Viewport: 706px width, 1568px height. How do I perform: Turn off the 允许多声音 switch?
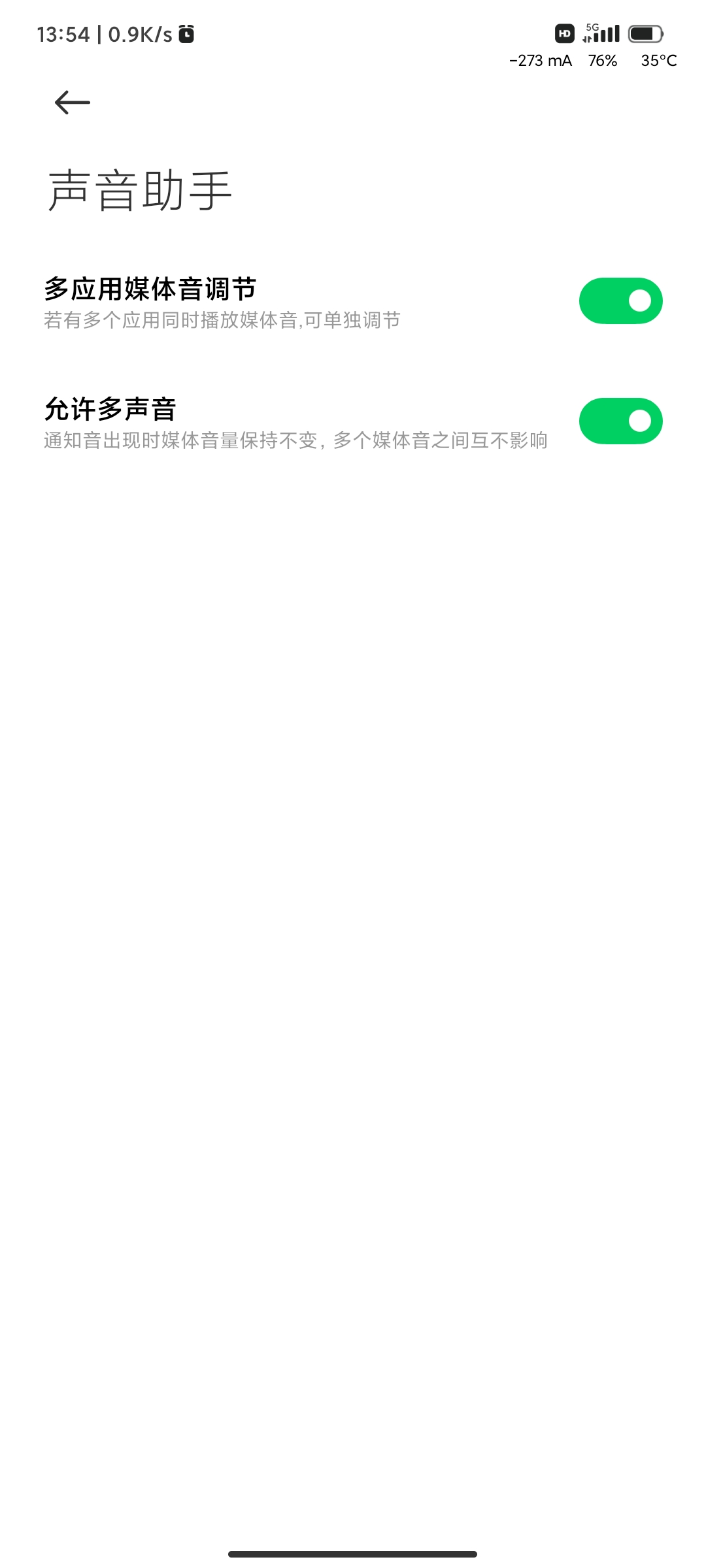[x=620, y=421]
